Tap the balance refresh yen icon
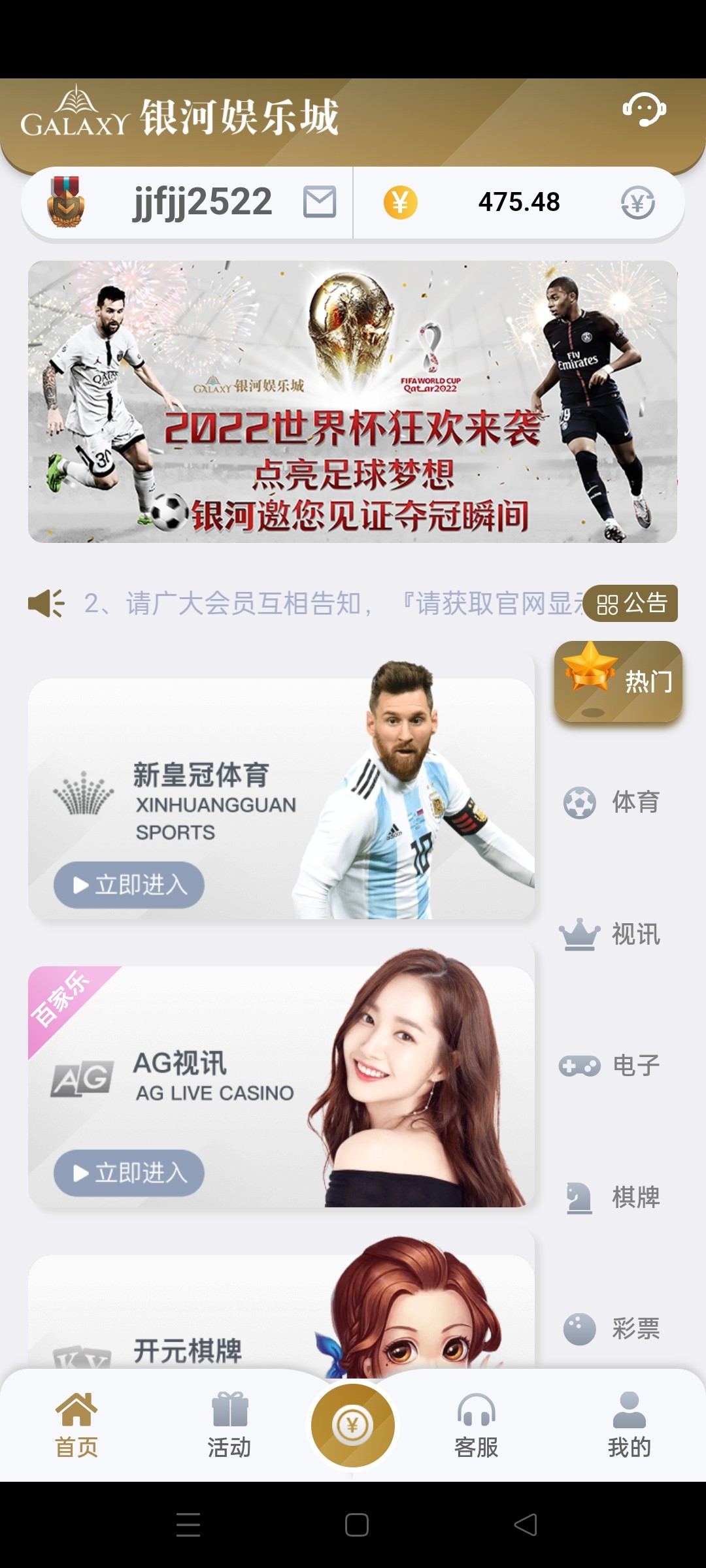 click(637, 203)
